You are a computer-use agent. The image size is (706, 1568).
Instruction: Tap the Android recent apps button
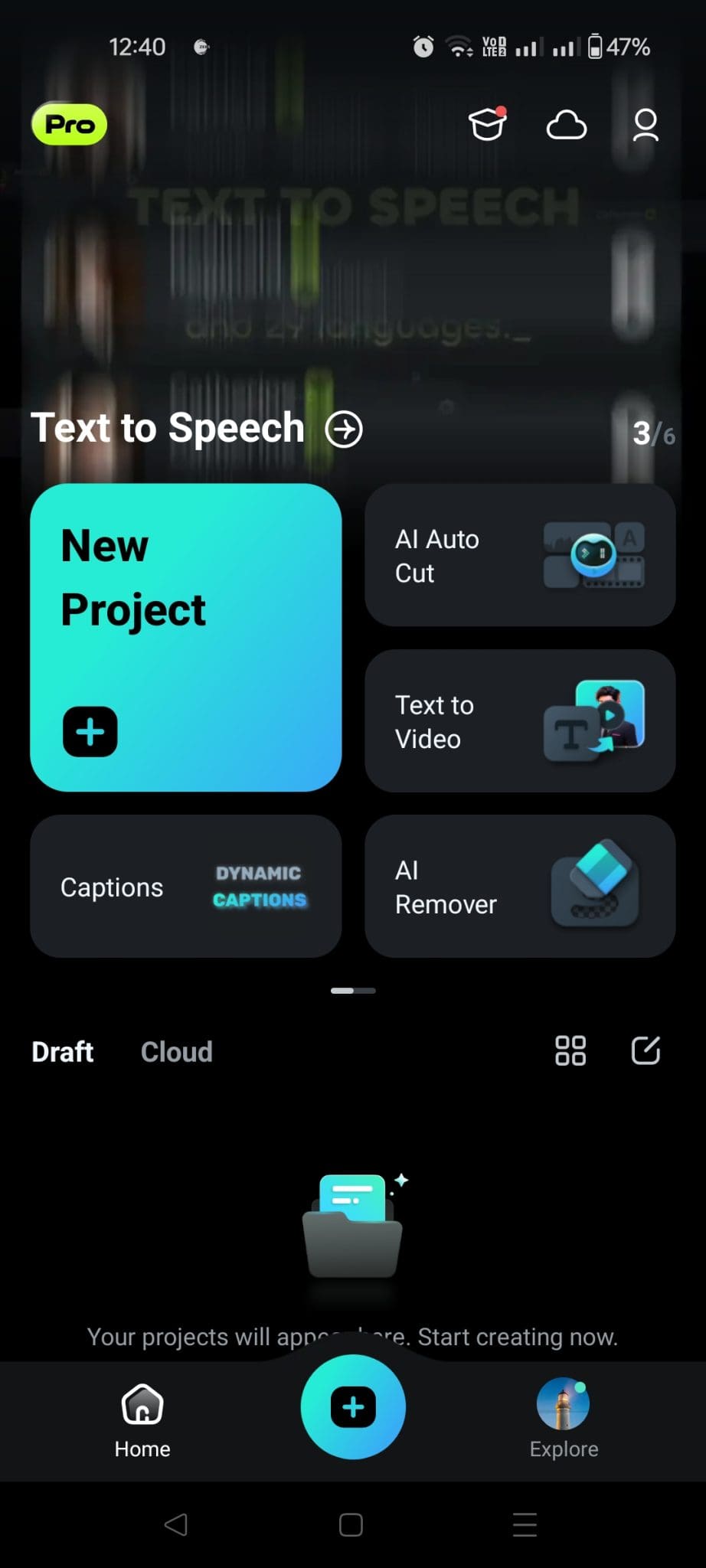point(525,1524)
